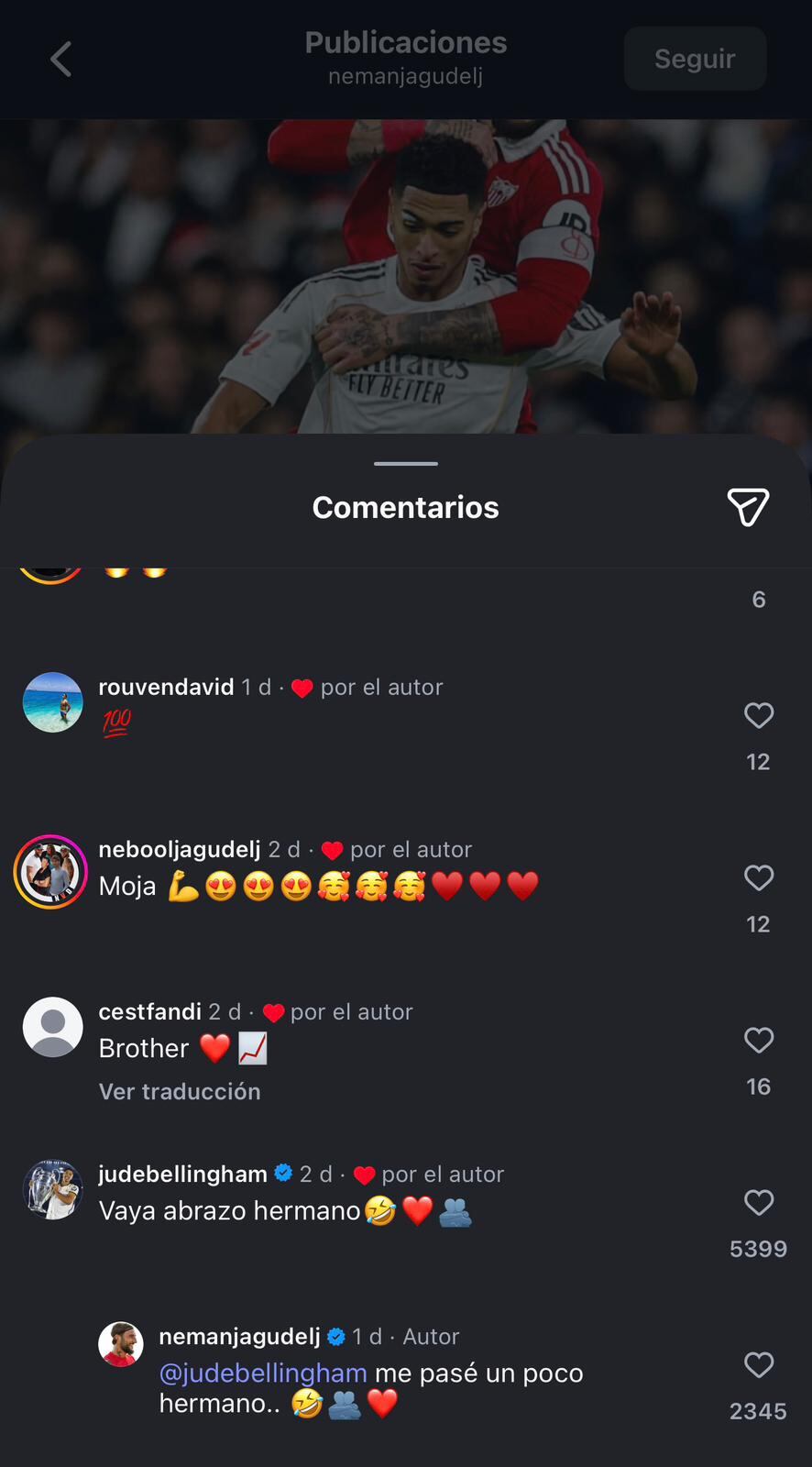Tap the heart icon on cestfandi's comment
The image size is (812, 1467).
point(759,1041)
